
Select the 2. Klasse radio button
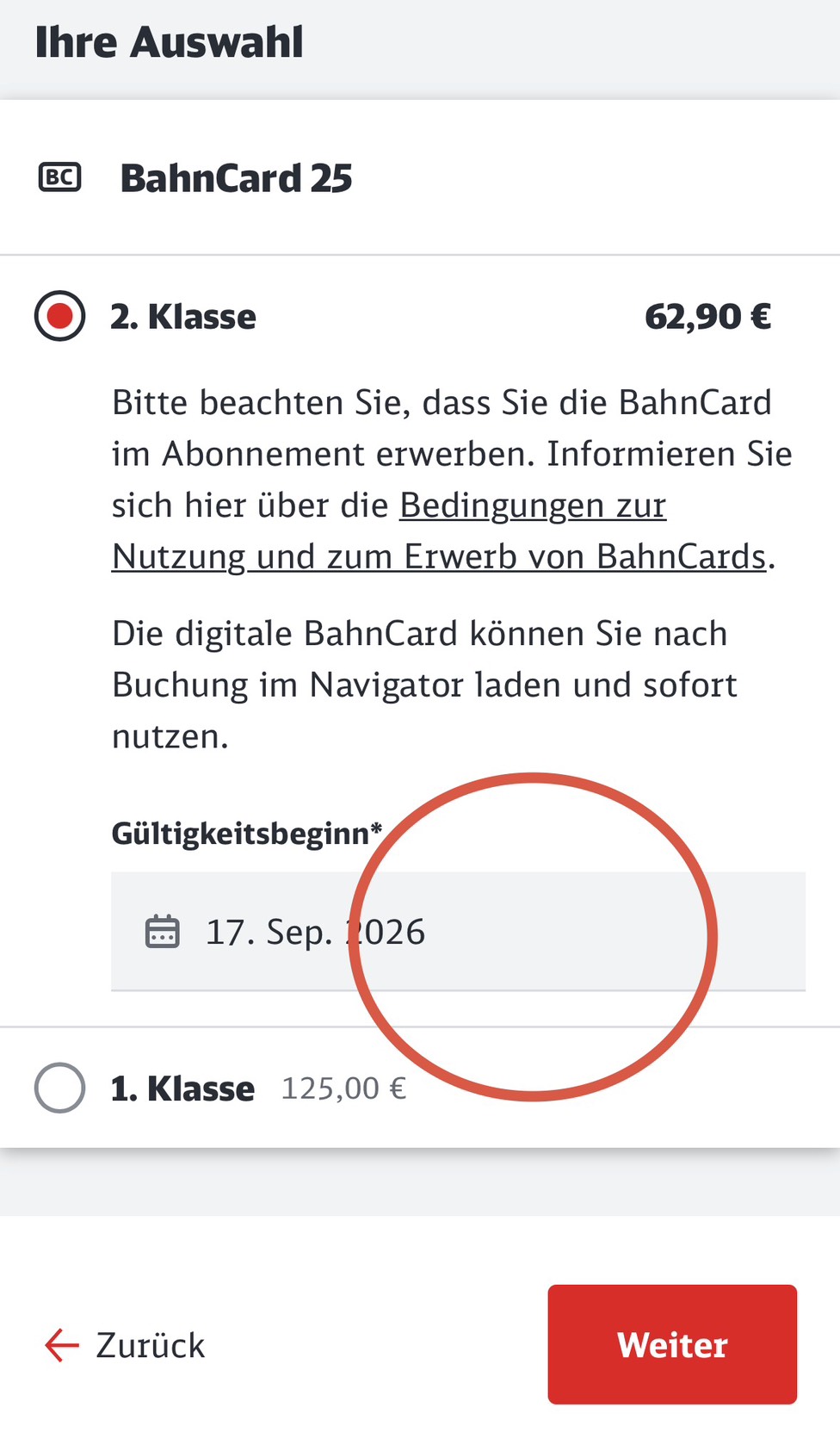59,316
